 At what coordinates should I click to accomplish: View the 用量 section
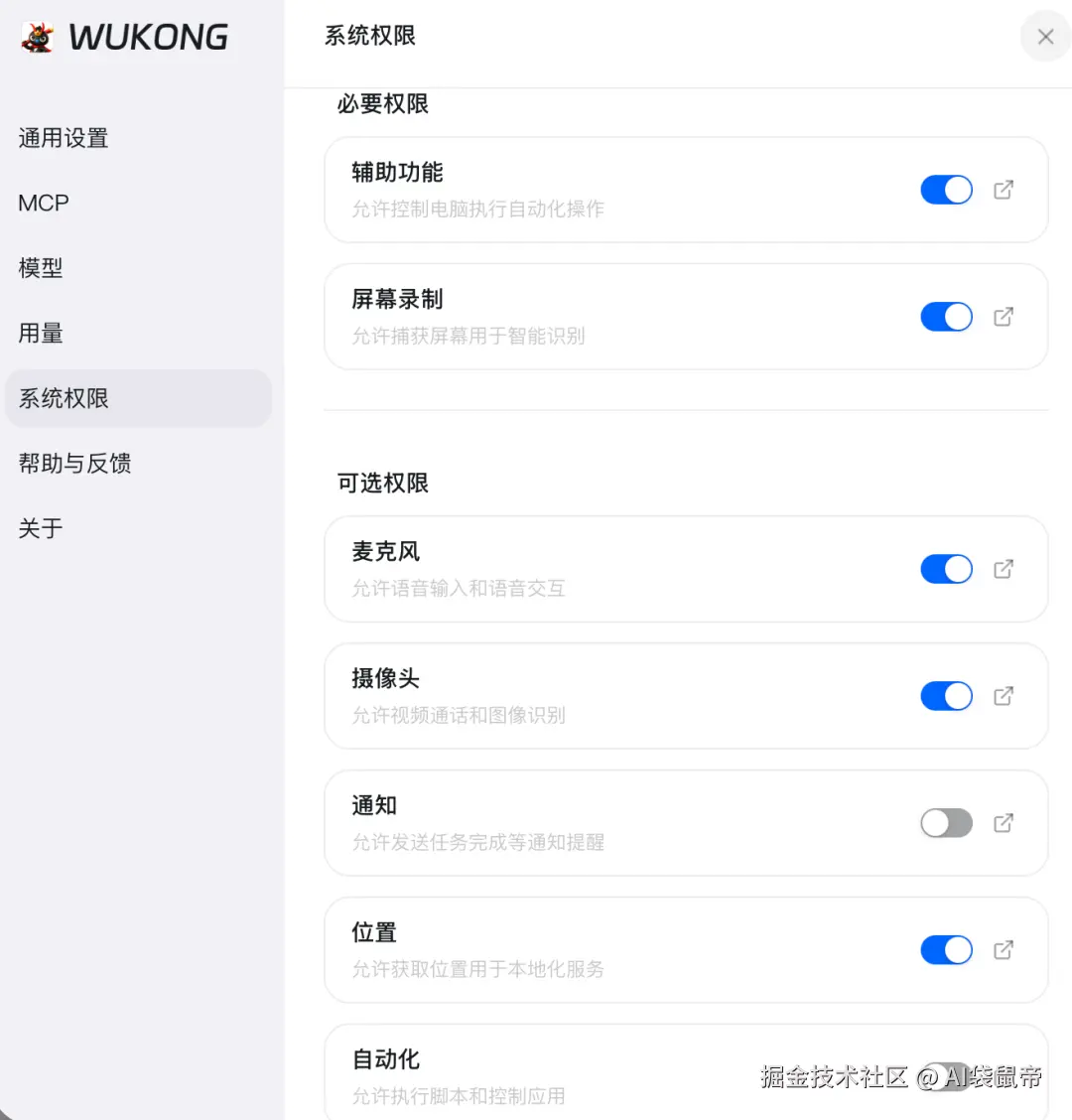pyautogui.click(x=41, y=334)
